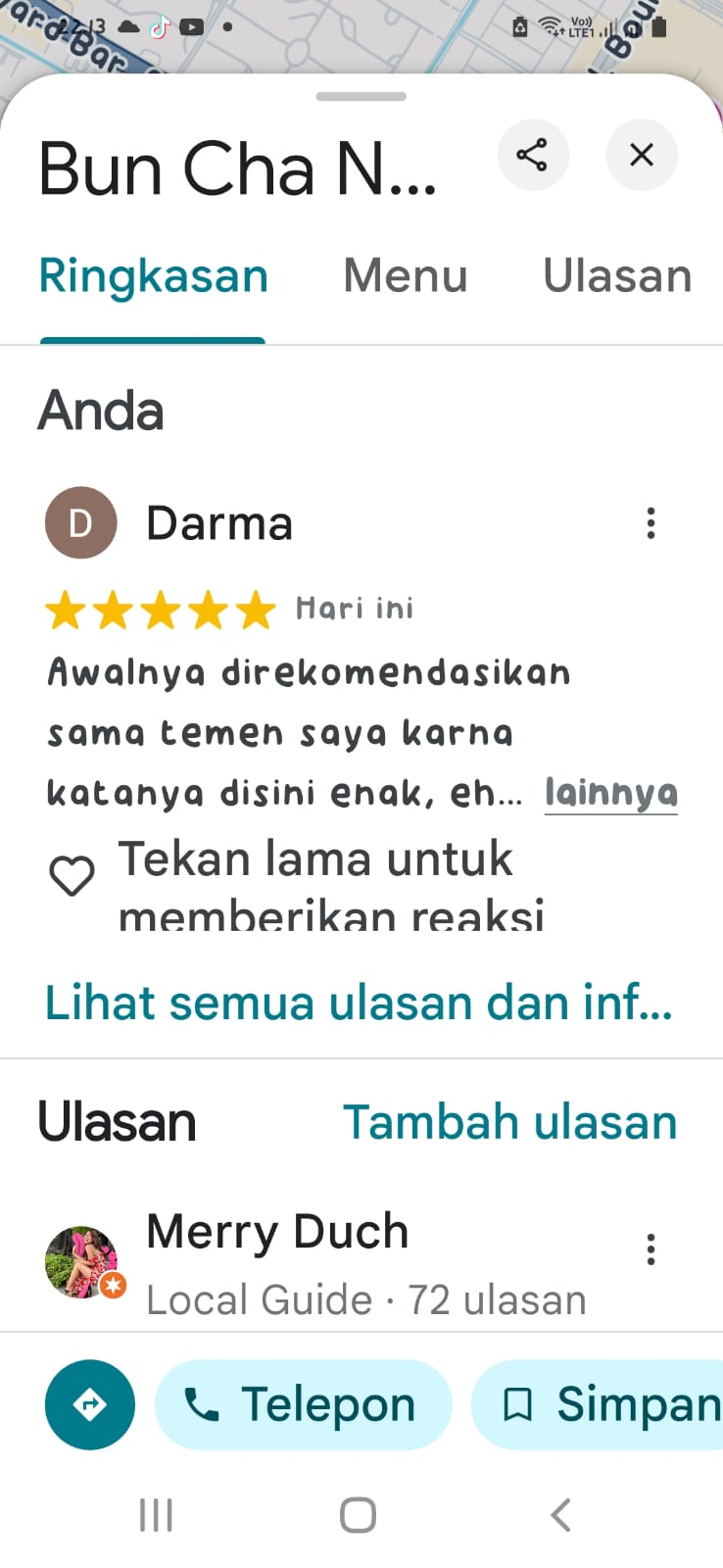This screenshot has width=723, height=1568.
Task: Open options menu for Darma's review
Action: coord(651,523)
